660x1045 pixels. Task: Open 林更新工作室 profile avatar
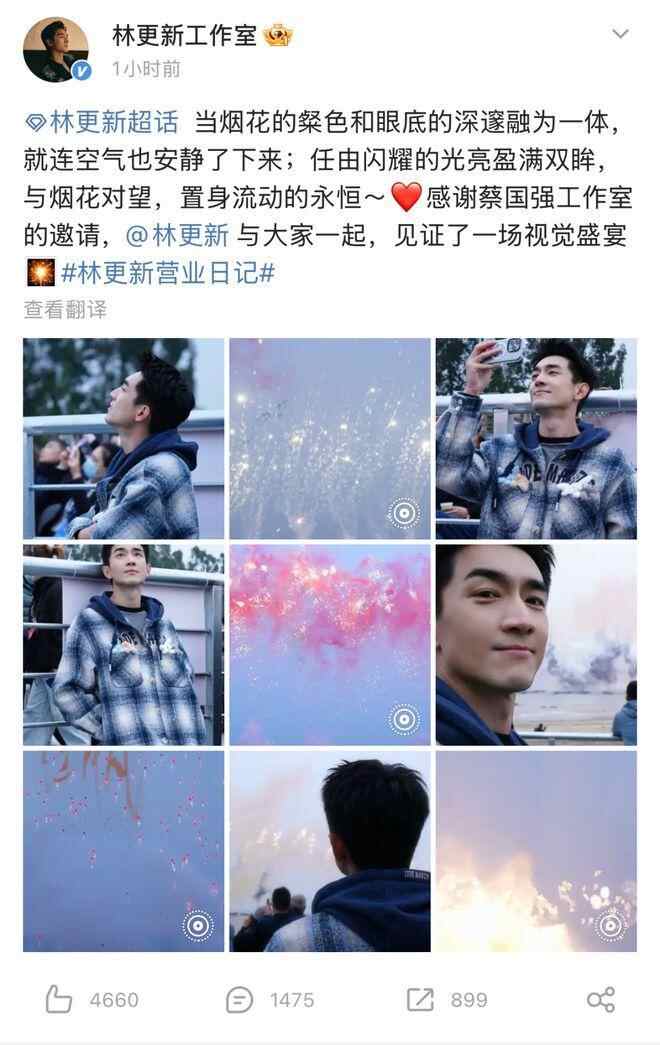56,49
